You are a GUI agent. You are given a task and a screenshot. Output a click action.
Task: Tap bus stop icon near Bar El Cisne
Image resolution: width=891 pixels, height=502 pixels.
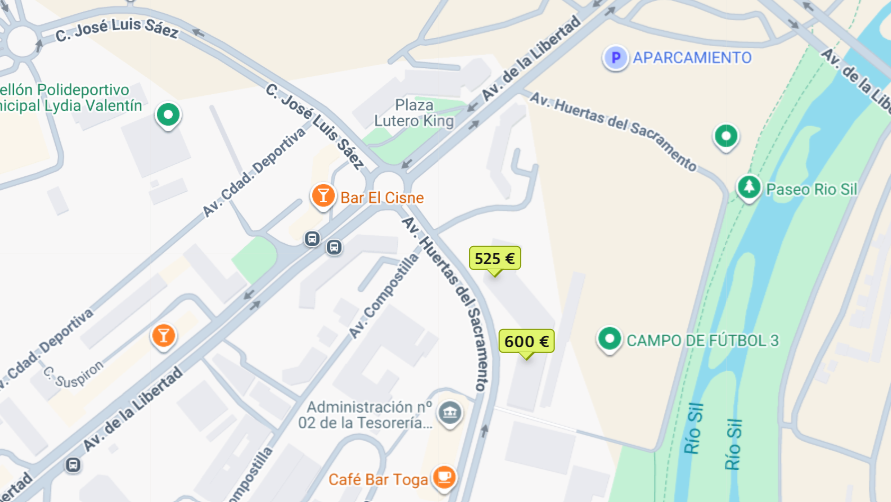click(313, 239)
